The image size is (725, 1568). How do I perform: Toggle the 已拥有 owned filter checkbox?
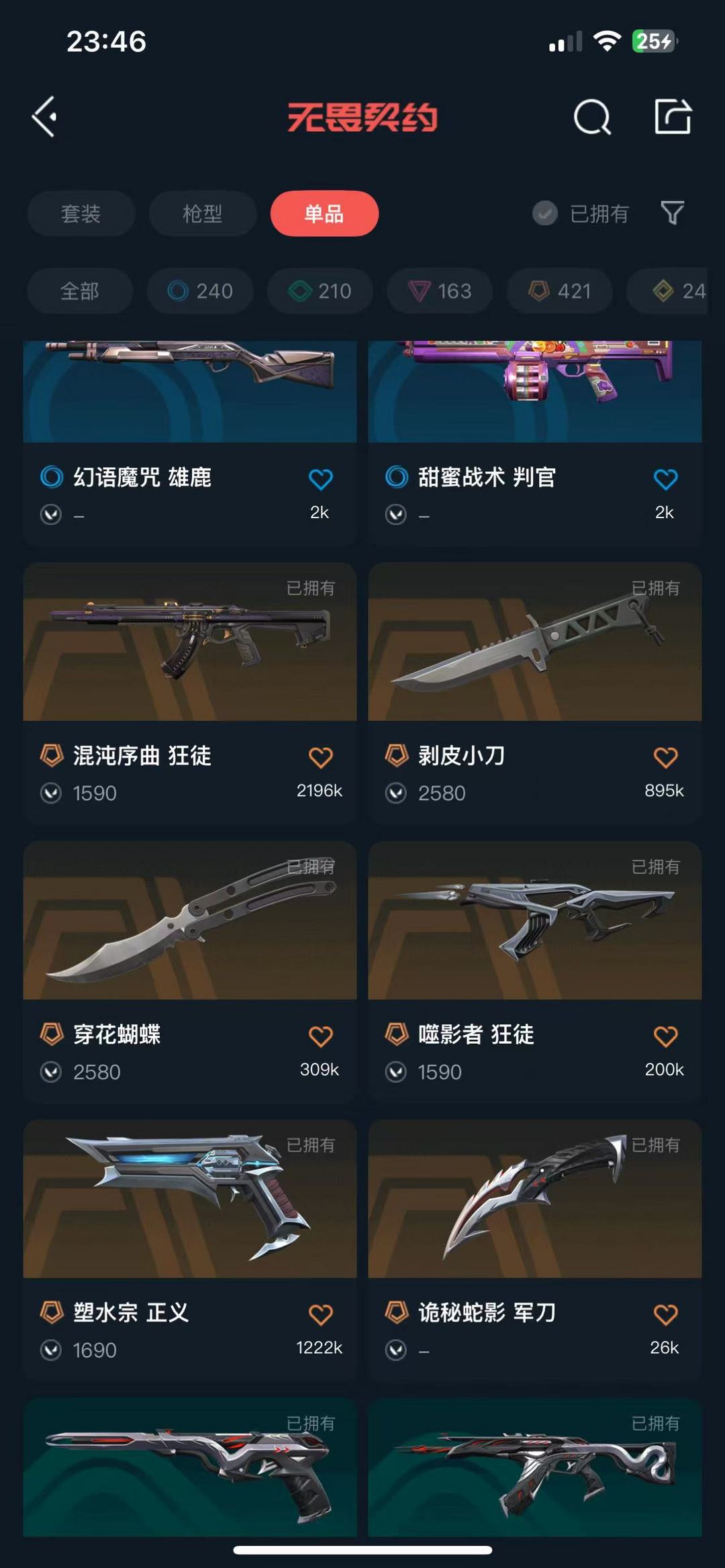tap(545, 213)
